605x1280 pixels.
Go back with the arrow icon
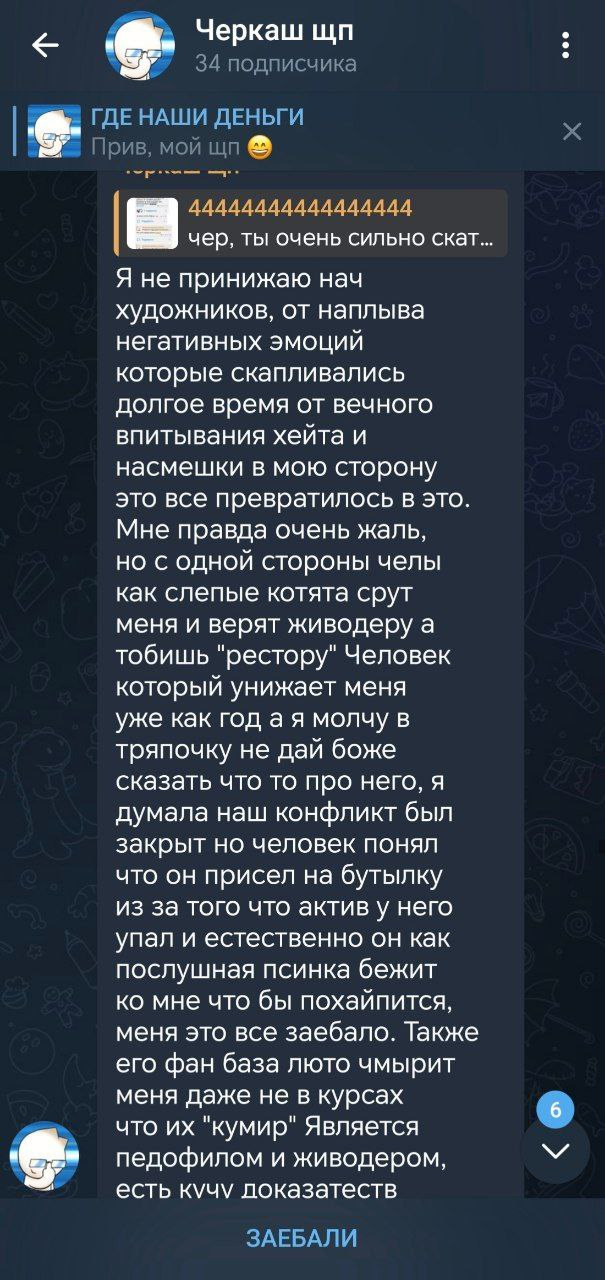pyautogui.click(x=45, y=45)
